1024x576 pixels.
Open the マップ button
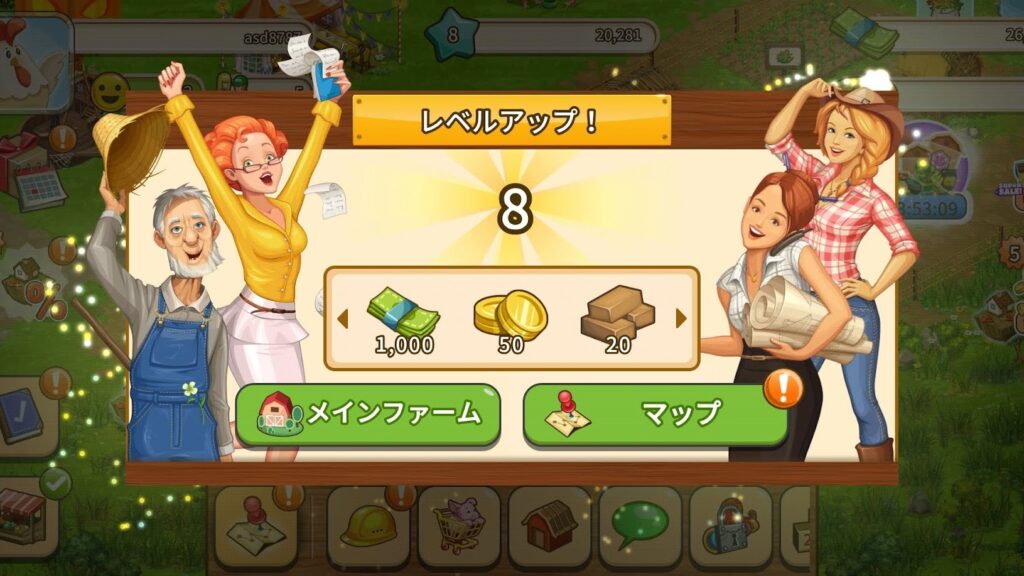[x=655, y=415]
